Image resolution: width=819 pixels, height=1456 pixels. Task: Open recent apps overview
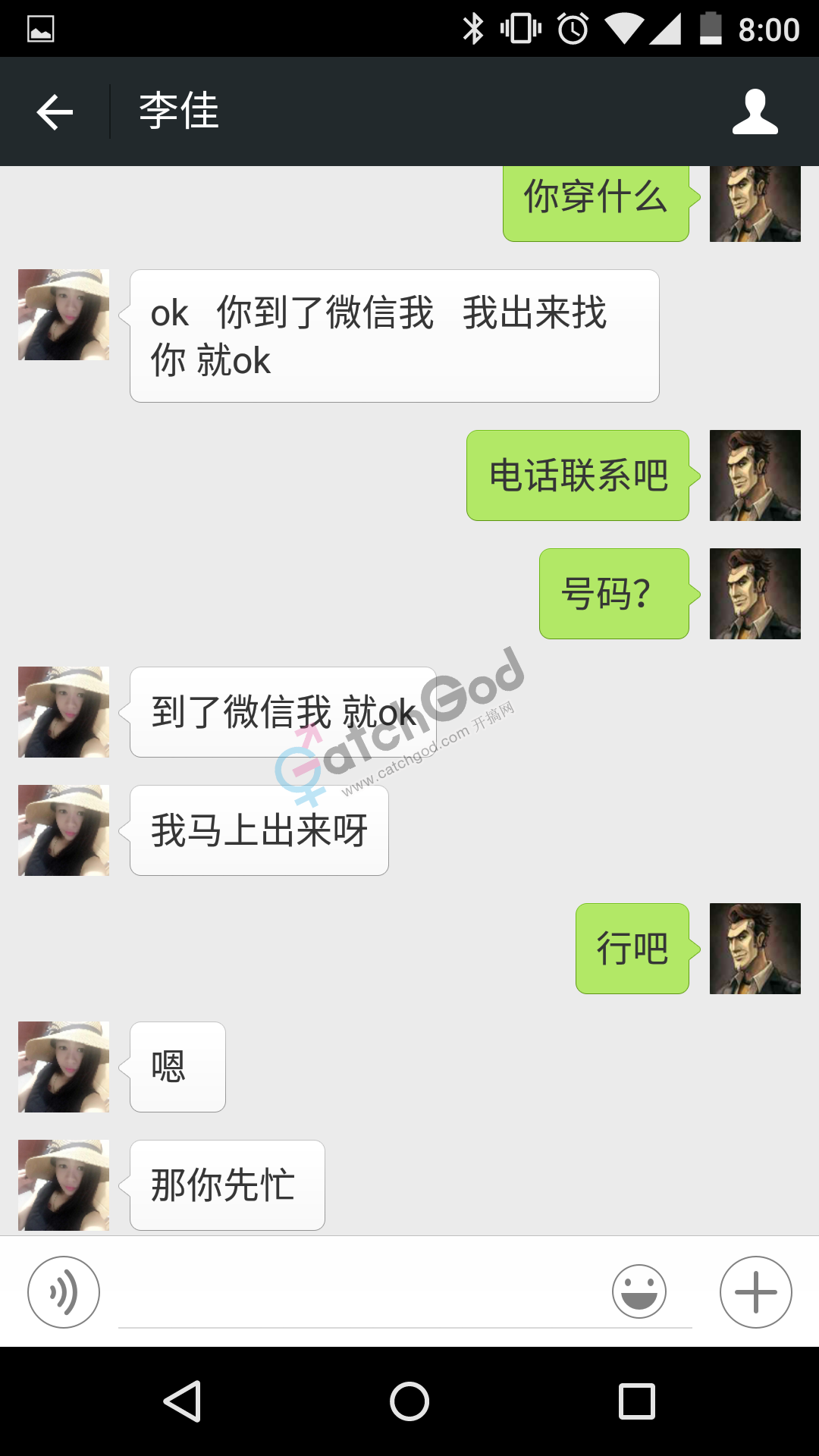click(637, 1401)
